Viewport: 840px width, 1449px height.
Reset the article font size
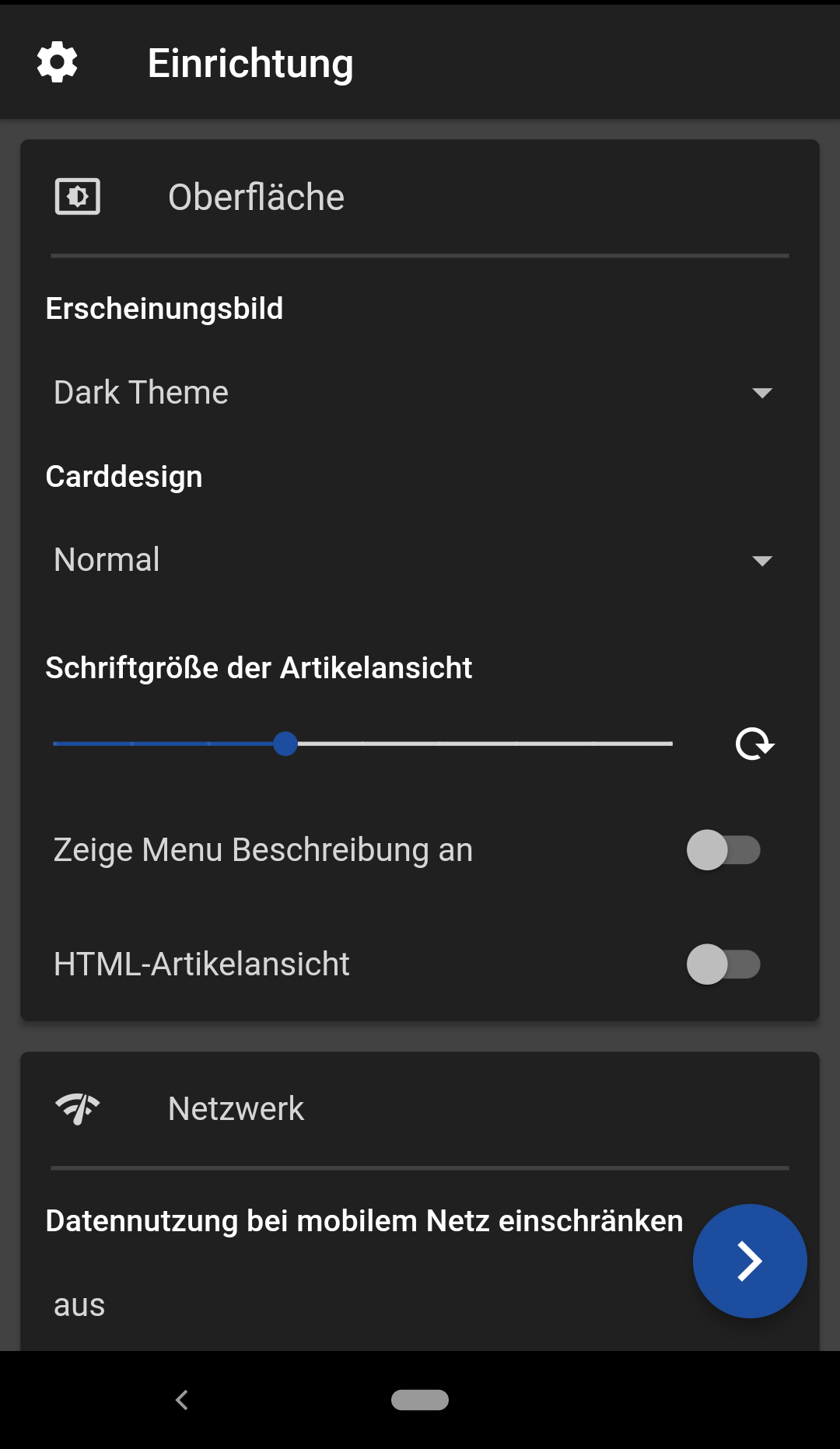754,744
